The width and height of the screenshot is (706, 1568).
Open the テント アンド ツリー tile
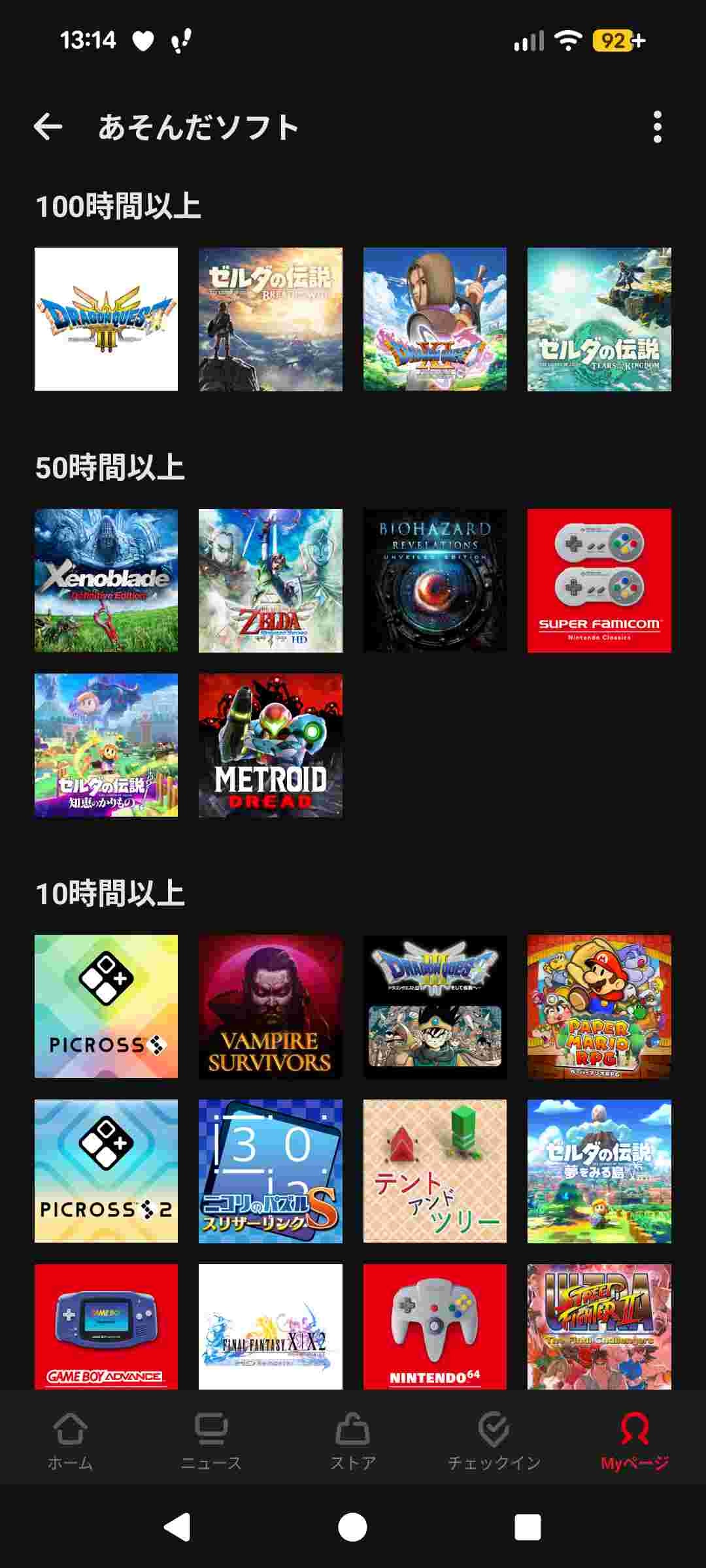click(x=435, y=1171)
